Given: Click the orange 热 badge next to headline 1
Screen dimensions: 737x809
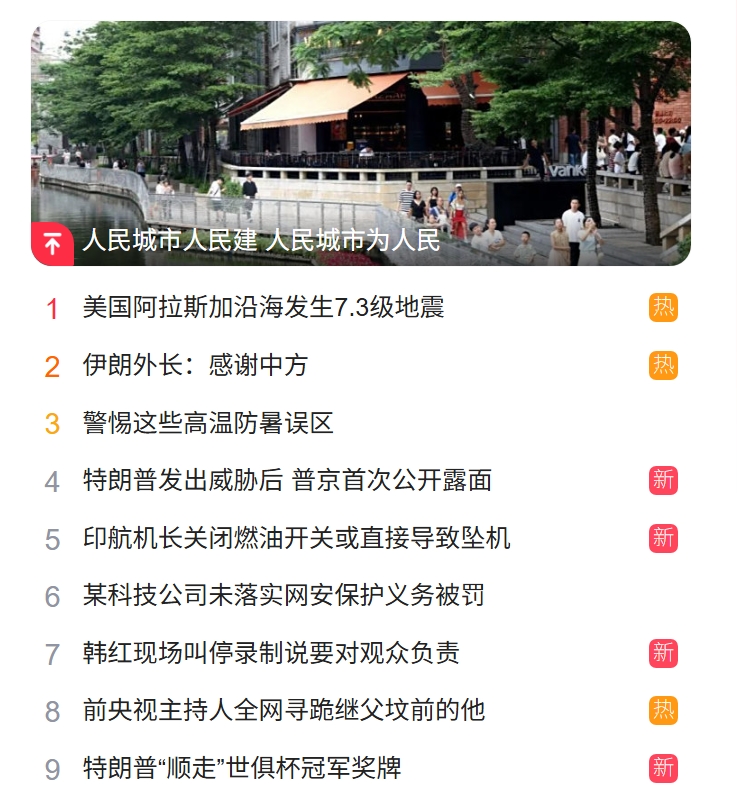Looking at the screenshot, I should point(663,308).
